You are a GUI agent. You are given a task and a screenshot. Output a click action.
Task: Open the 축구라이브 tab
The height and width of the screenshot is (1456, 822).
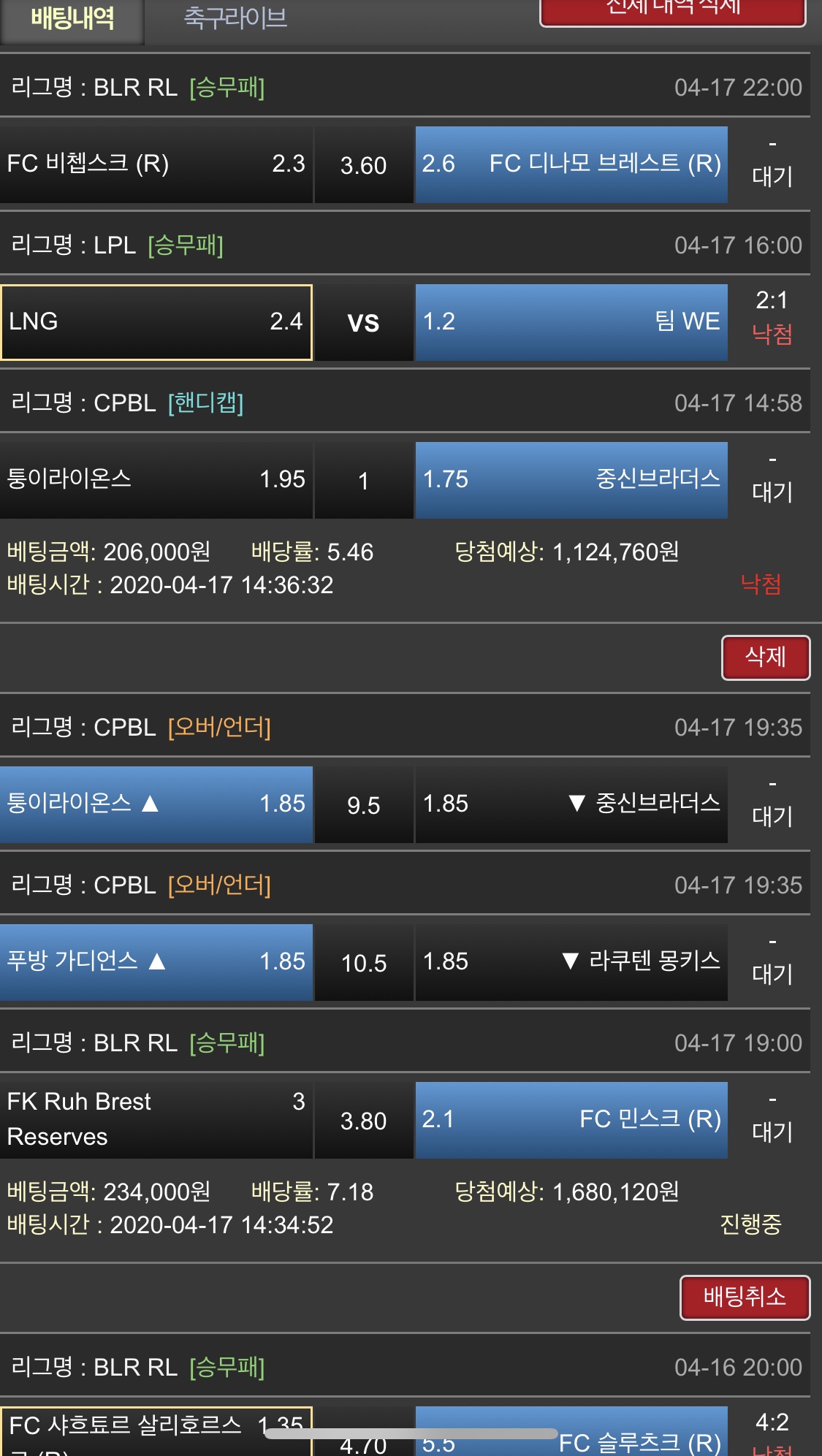point(235,18)
